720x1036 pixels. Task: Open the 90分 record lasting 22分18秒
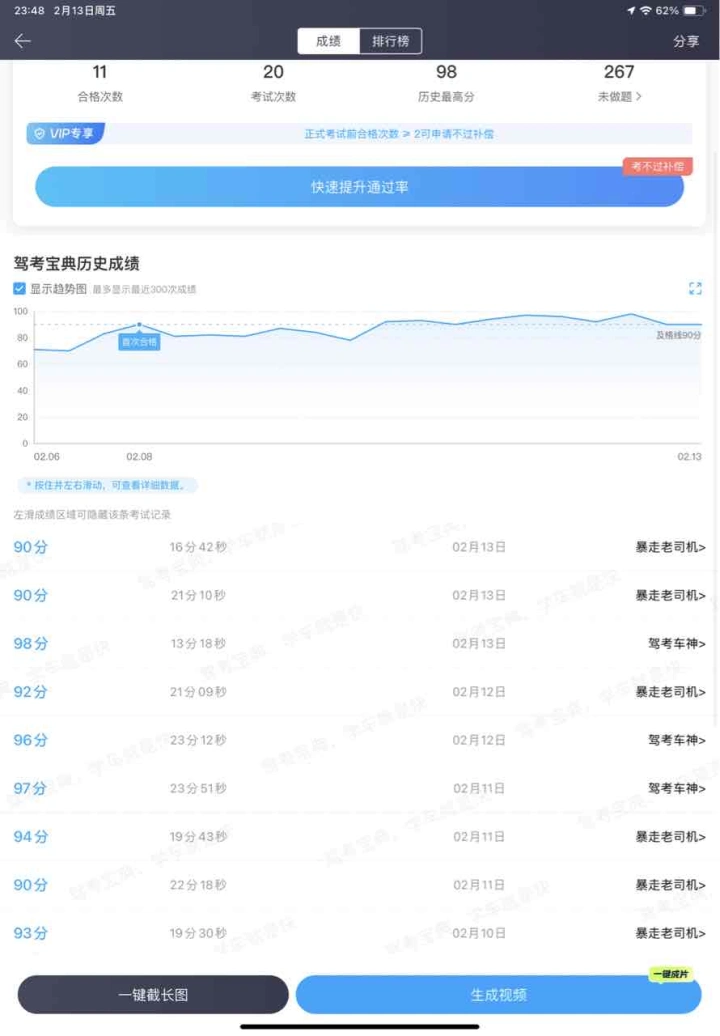(x=359, y=885)
